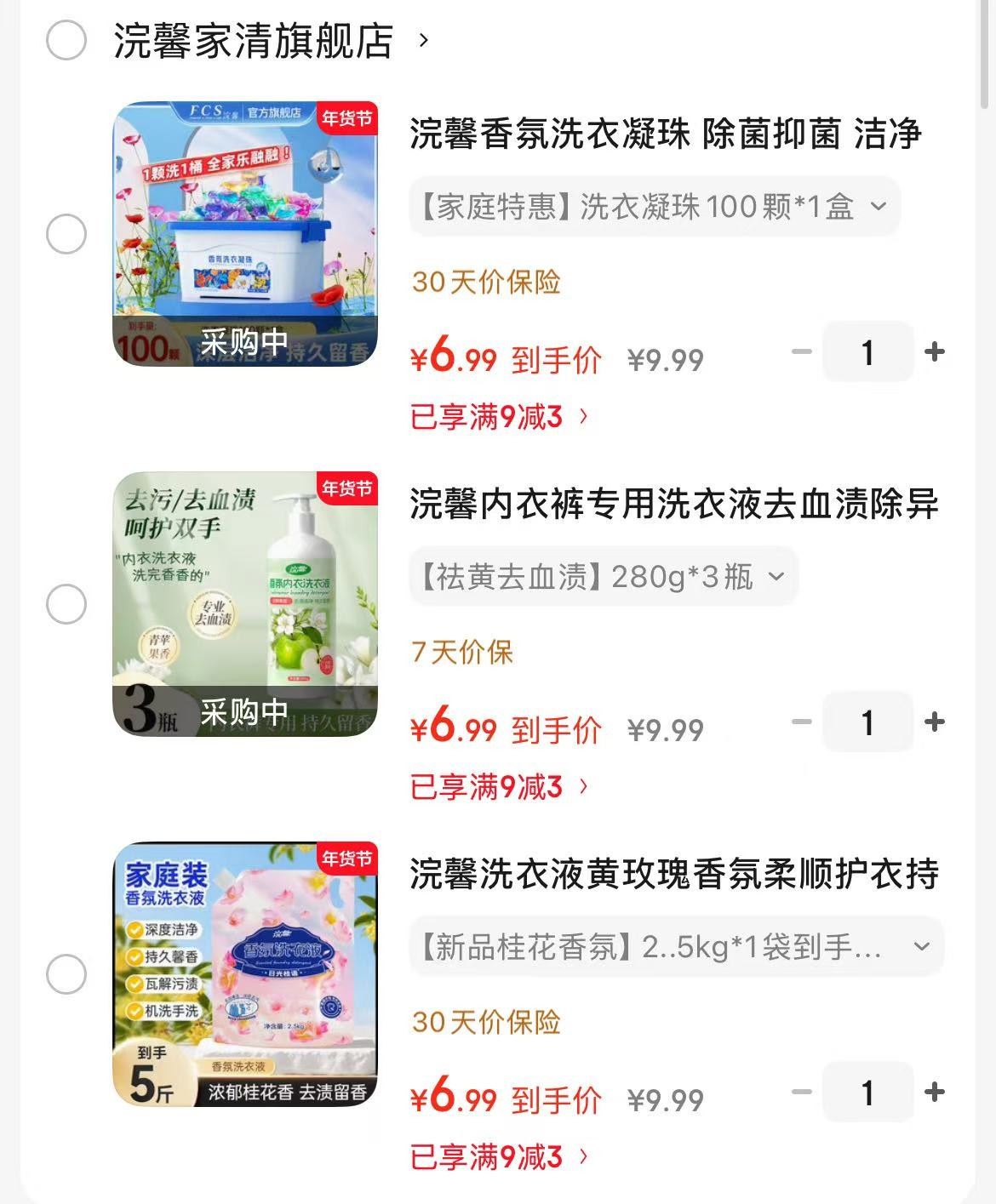Select the 内衣裤专用洗衣液 item checkbox

[66, 604]
